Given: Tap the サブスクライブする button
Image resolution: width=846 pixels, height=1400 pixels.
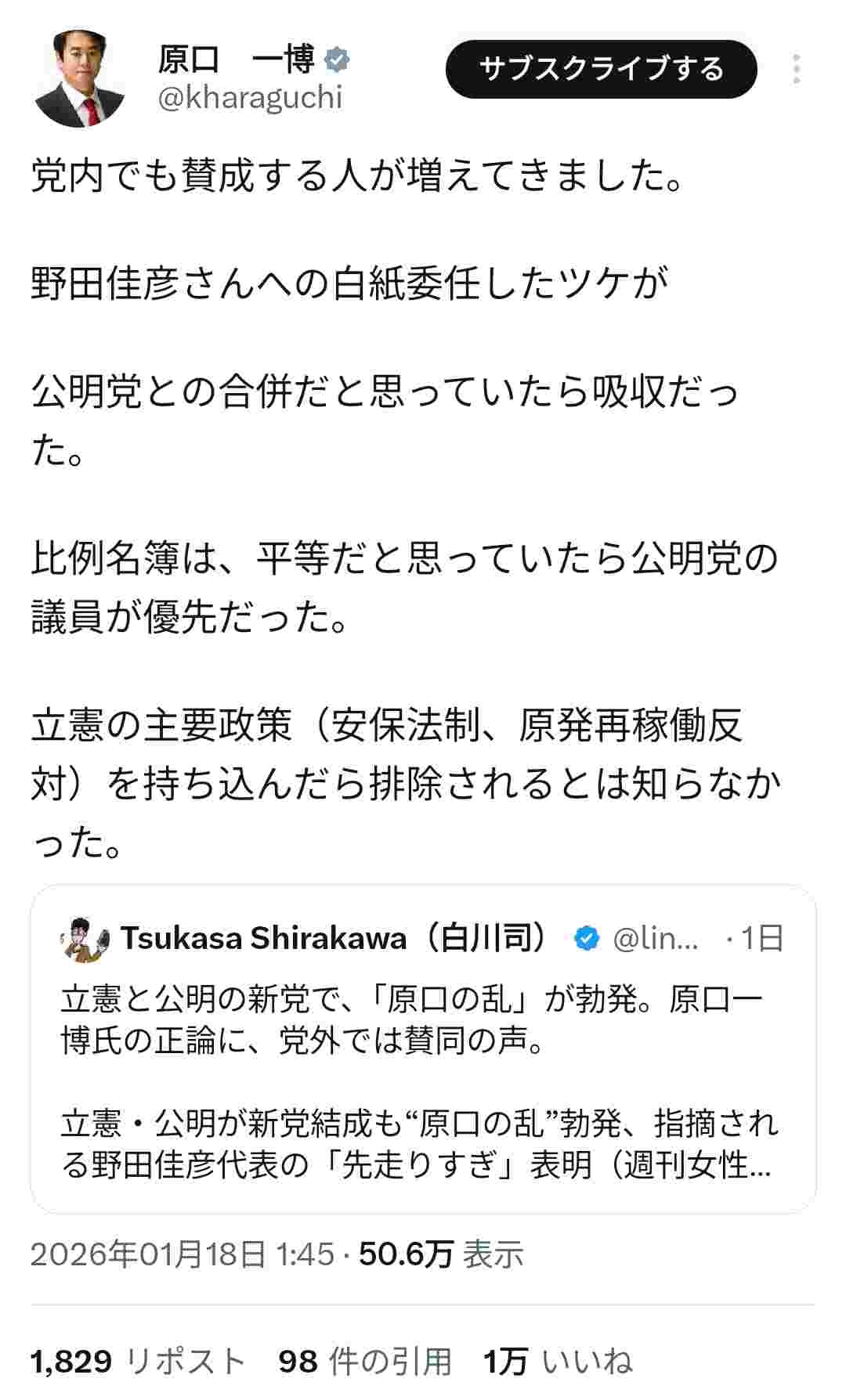Looking at the screenshot, I should click(x=601, y=69).
